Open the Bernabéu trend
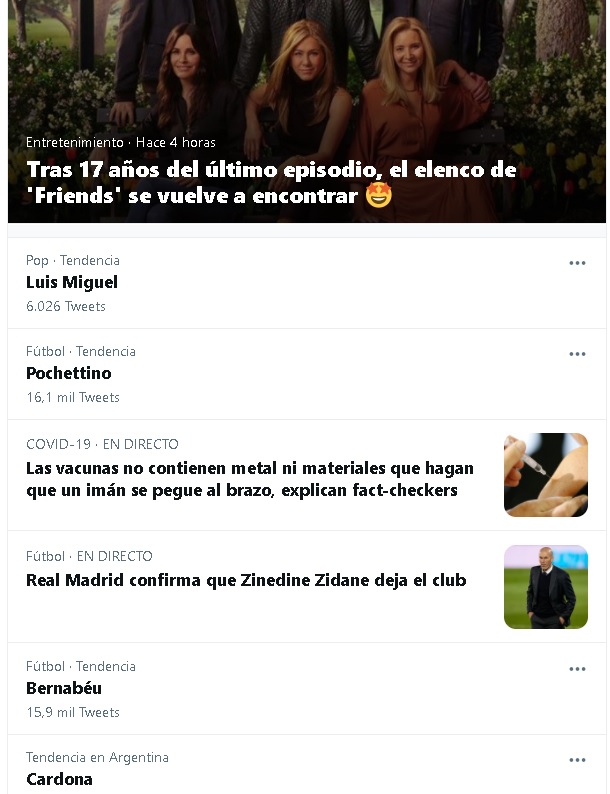The height and width of the screenshot is (794, 610). tap(64, 688)
